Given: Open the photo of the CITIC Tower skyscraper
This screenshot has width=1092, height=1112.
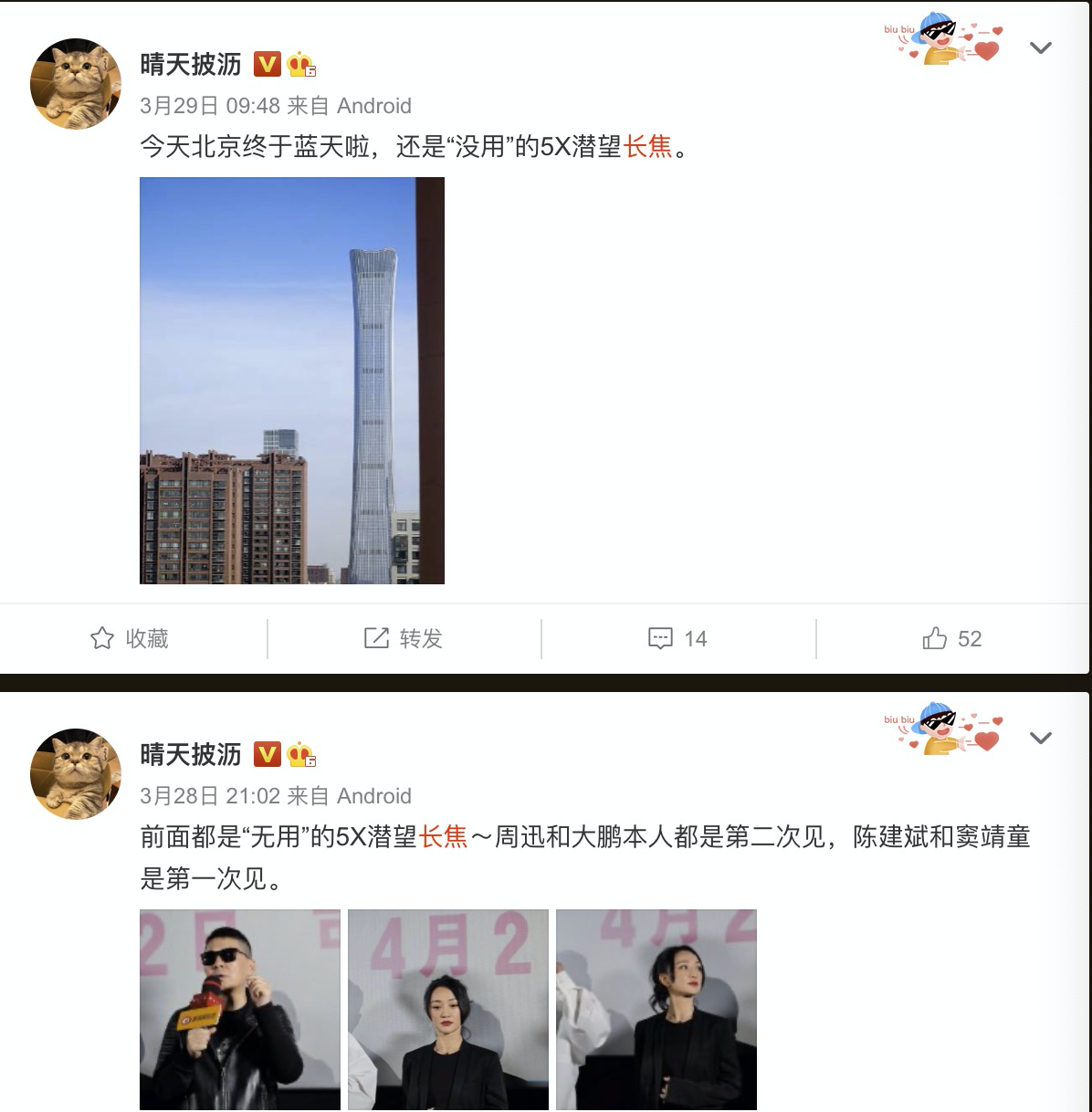Looking at the screenshot, I should pos(291,380).
